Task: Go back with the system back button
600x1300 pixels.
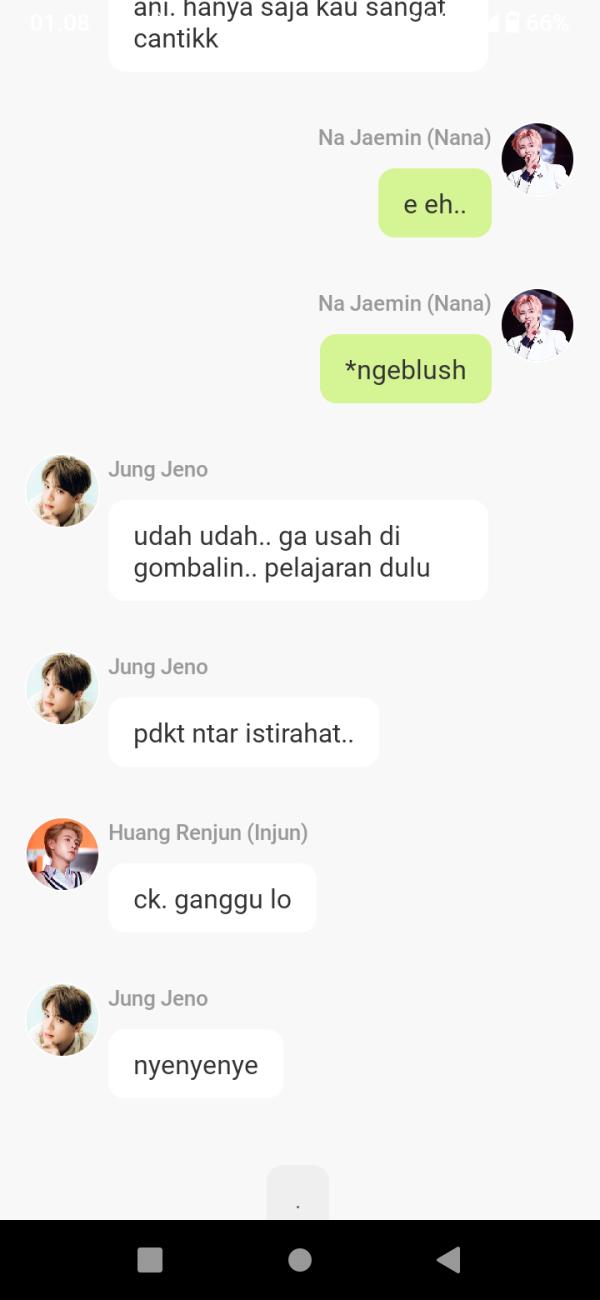Action: pos(449,1260)
